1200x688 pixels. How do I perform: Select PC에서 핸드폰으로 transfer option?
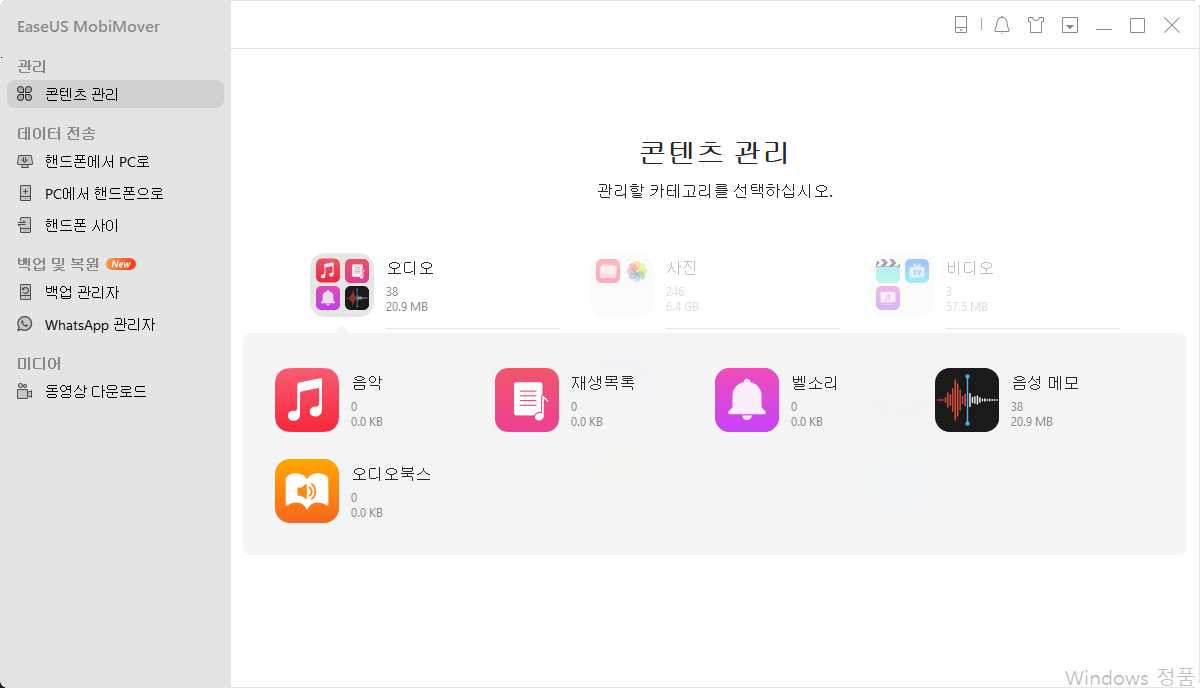pyautogui.click(x=104, y=193)
